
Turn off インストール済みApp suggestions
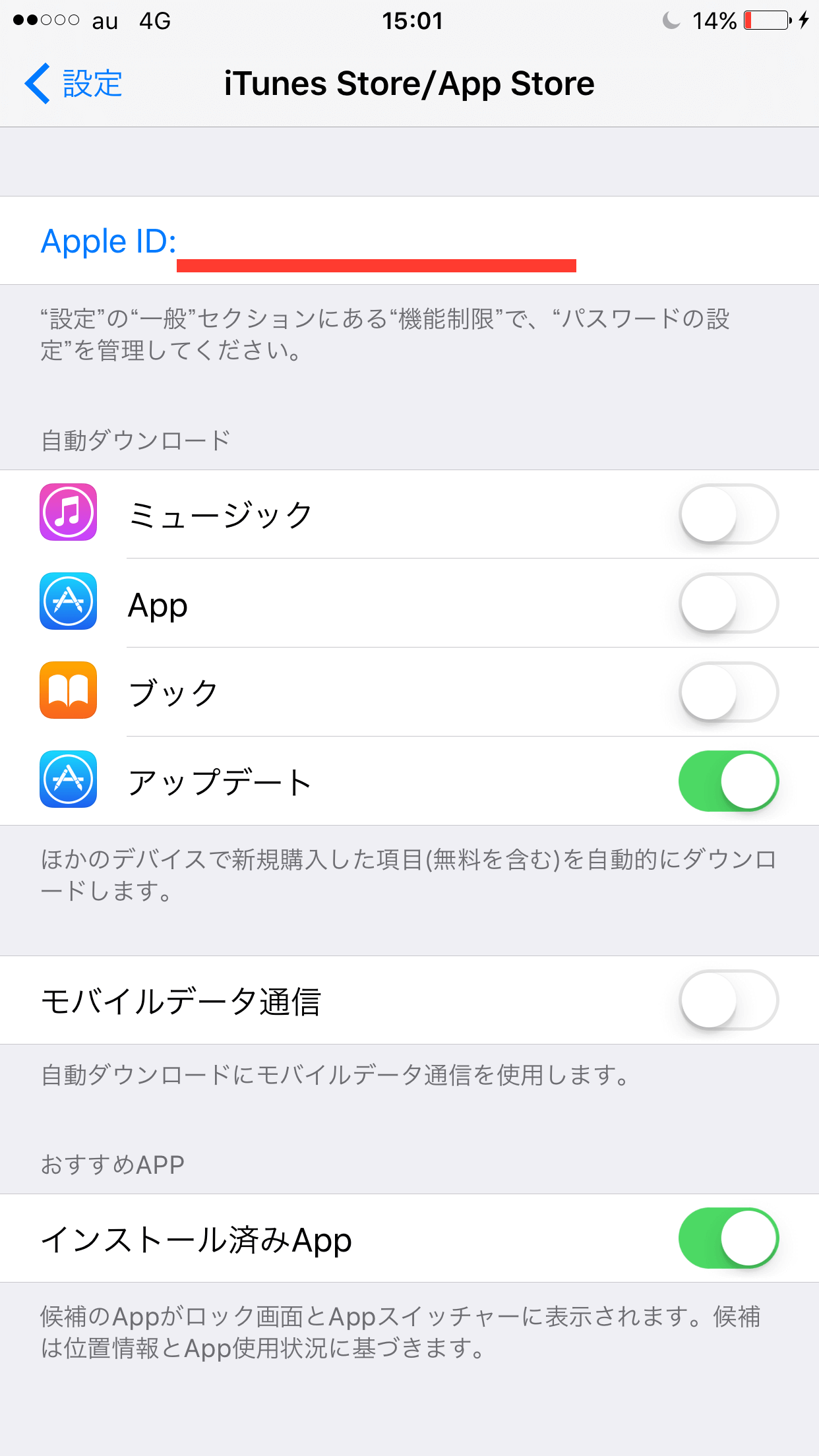729,1238
